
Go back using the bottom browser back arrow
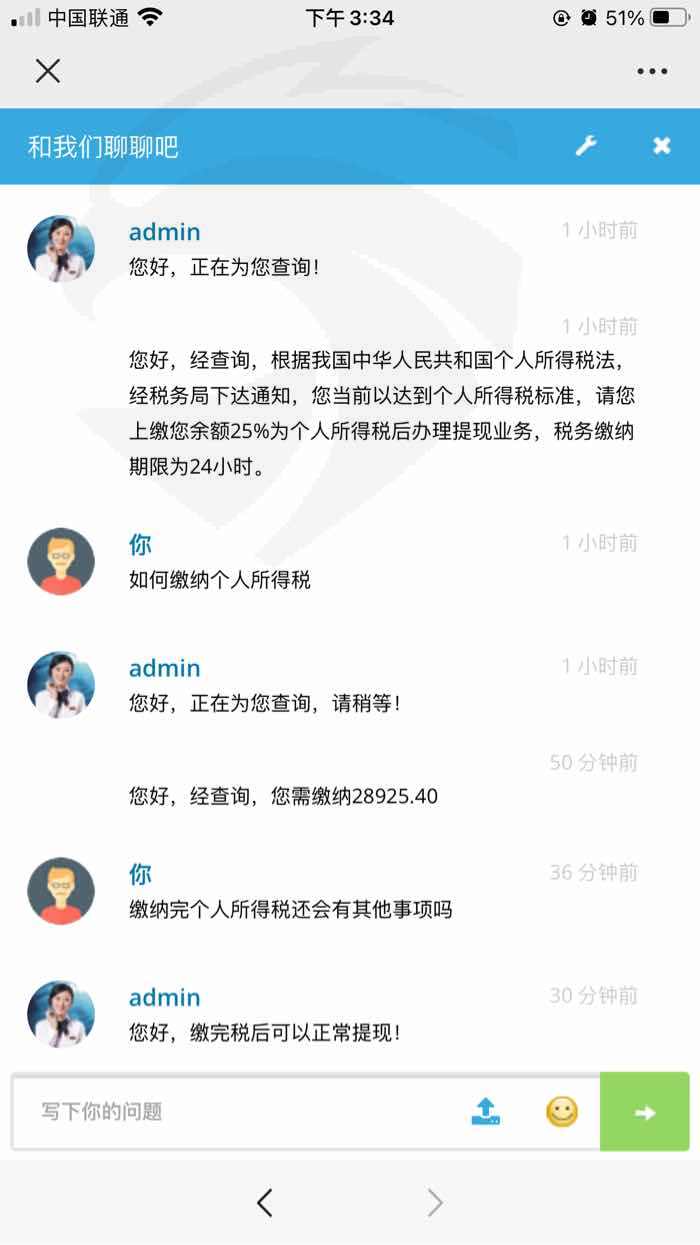264,1202
